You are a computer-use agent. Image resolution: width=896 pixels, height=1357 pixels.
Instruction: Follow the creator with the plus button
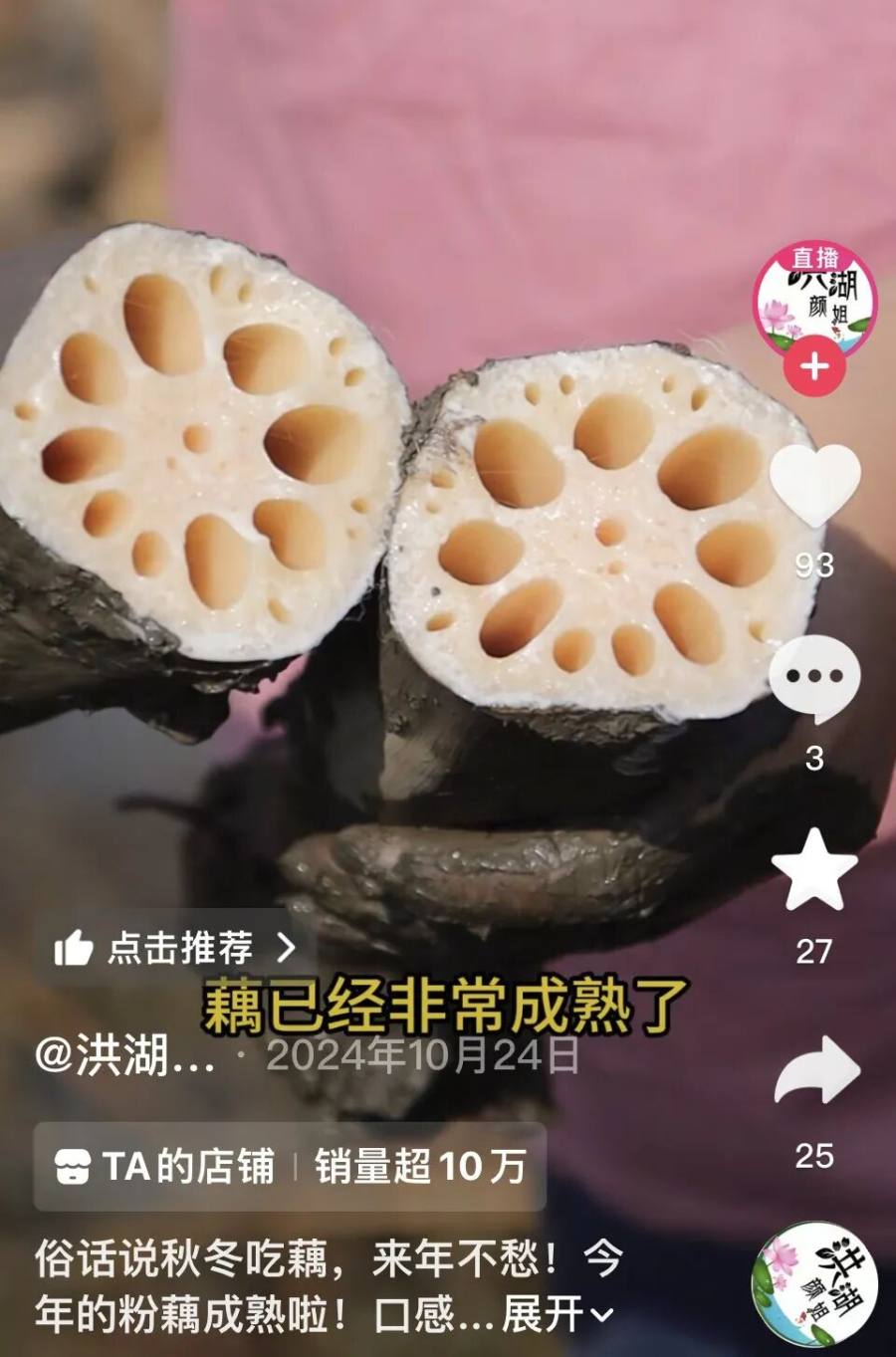814,366
